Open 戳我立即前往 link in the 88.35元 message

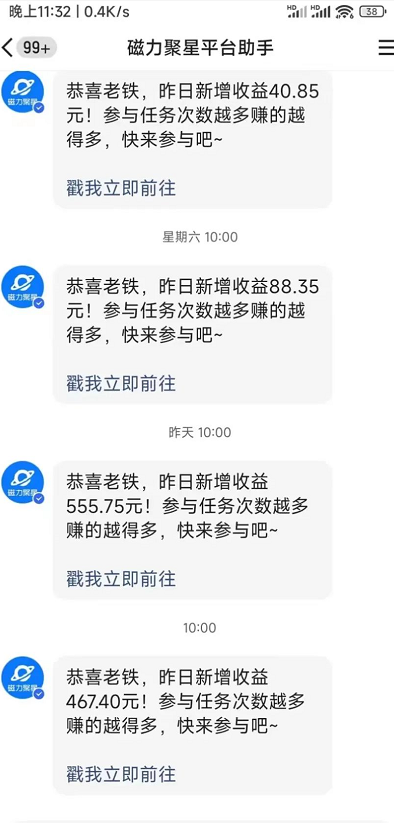click(121, 383)
